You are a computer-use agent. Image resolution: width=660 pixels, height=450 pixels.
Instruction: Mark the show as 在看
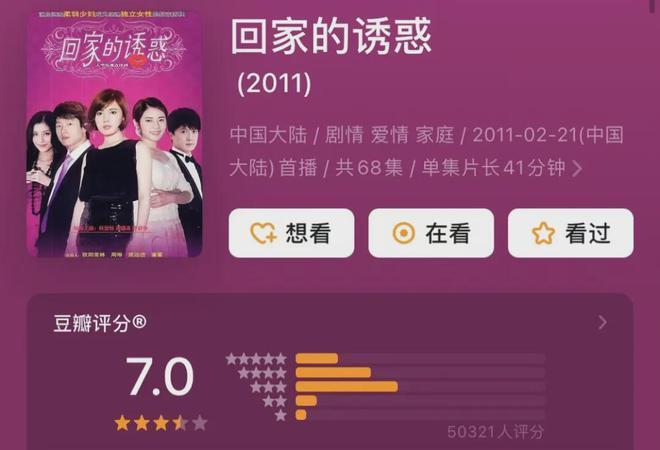tap(431, 233)
